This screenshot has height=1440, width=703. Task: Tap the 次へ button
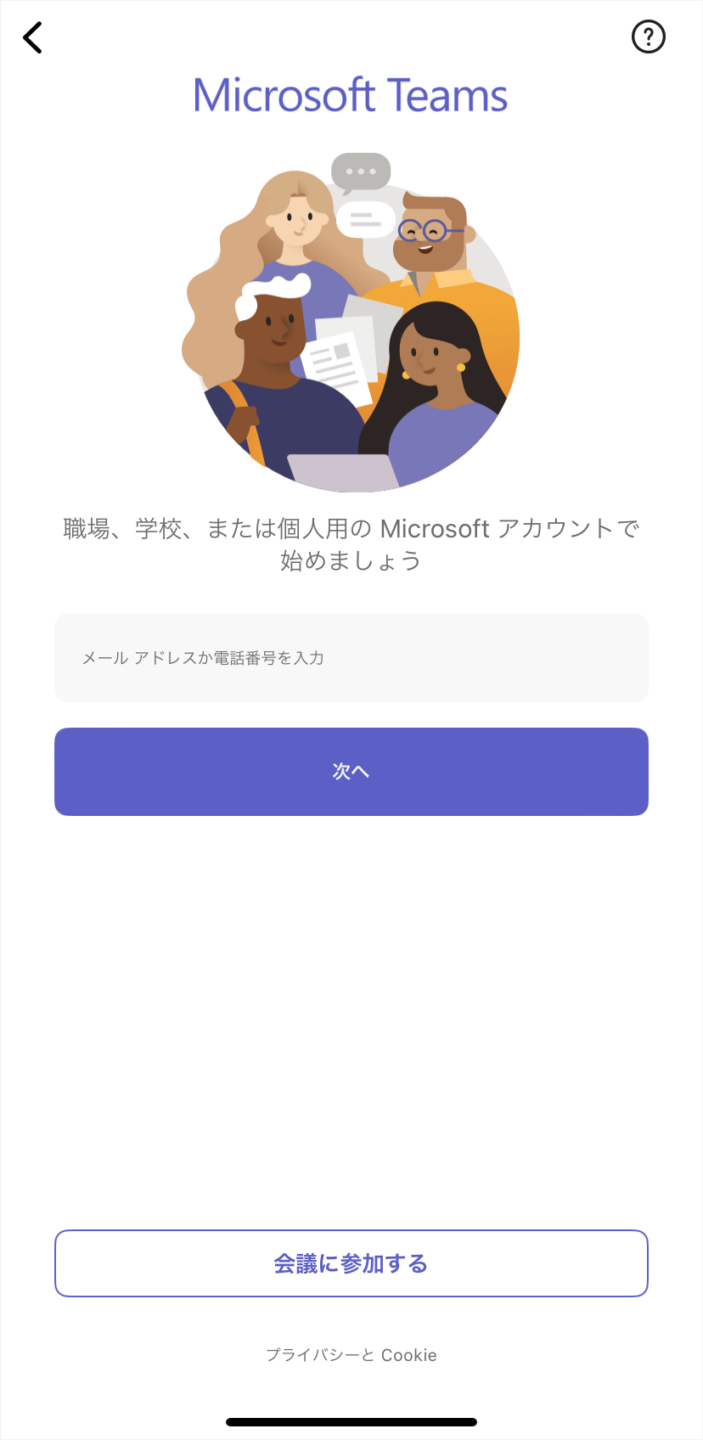click(351, 771)
